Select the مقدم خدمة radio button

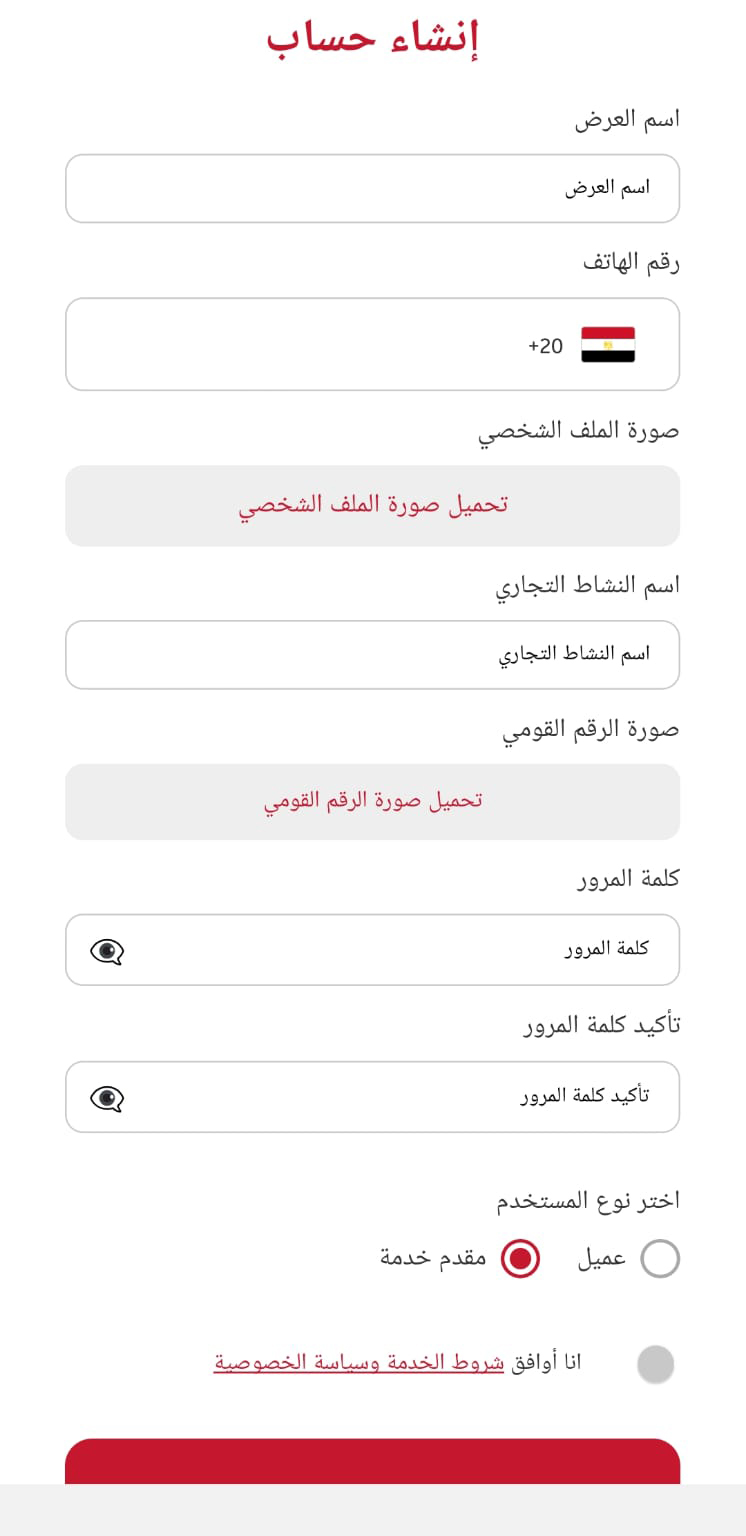(x=521, y=1258)
